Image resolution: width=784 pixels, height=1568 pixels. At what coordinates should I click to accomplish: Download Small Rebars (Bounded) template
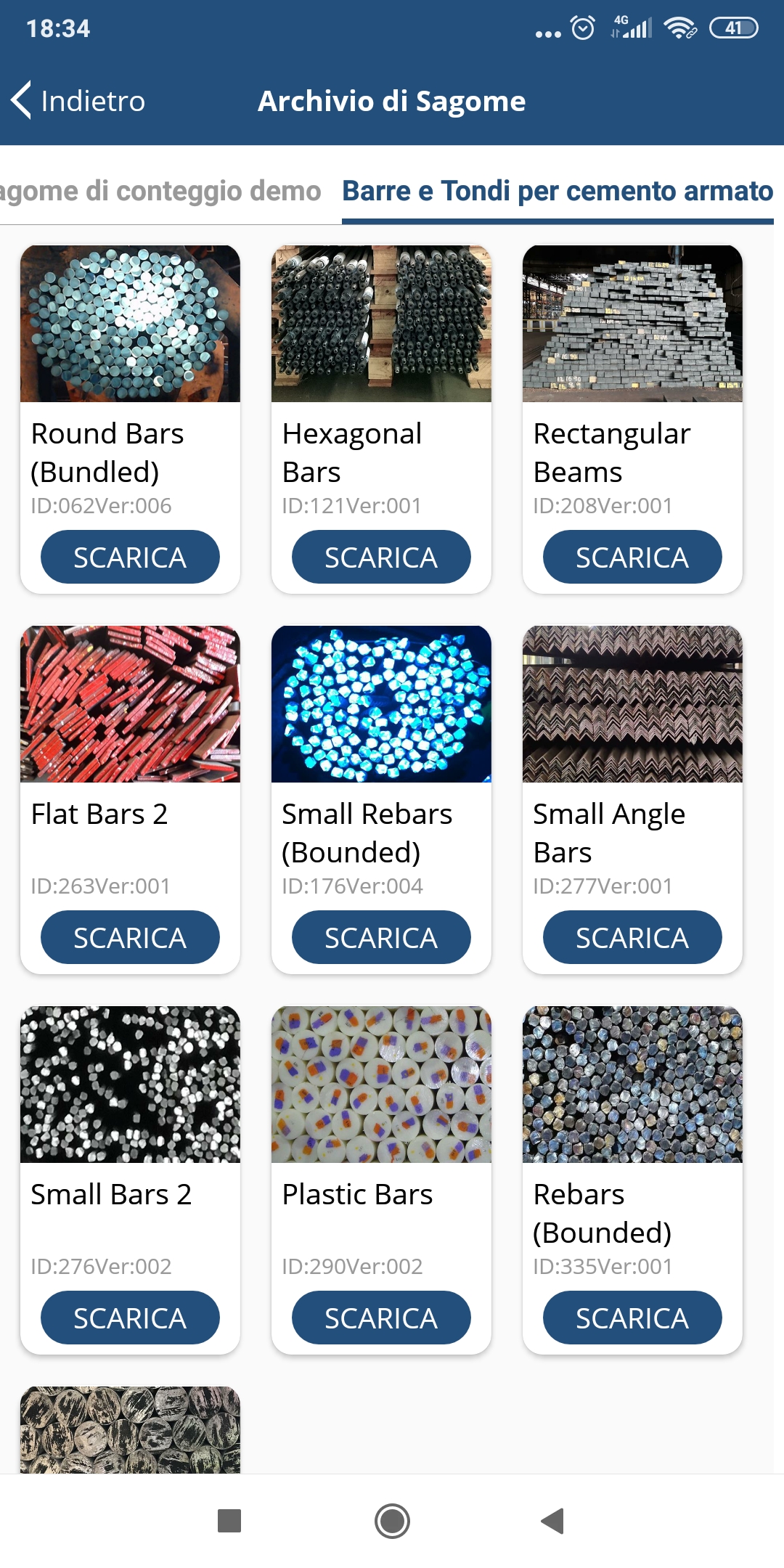point(381,937)
